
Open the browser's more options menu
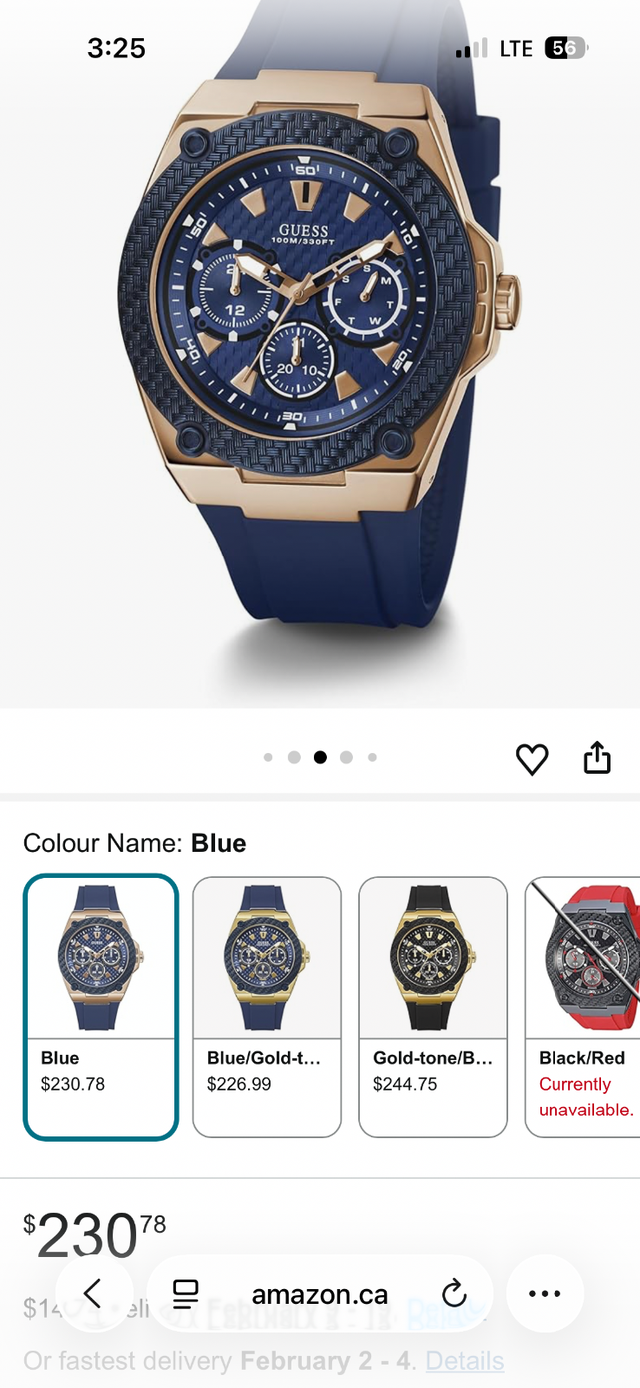[544, 1294]
